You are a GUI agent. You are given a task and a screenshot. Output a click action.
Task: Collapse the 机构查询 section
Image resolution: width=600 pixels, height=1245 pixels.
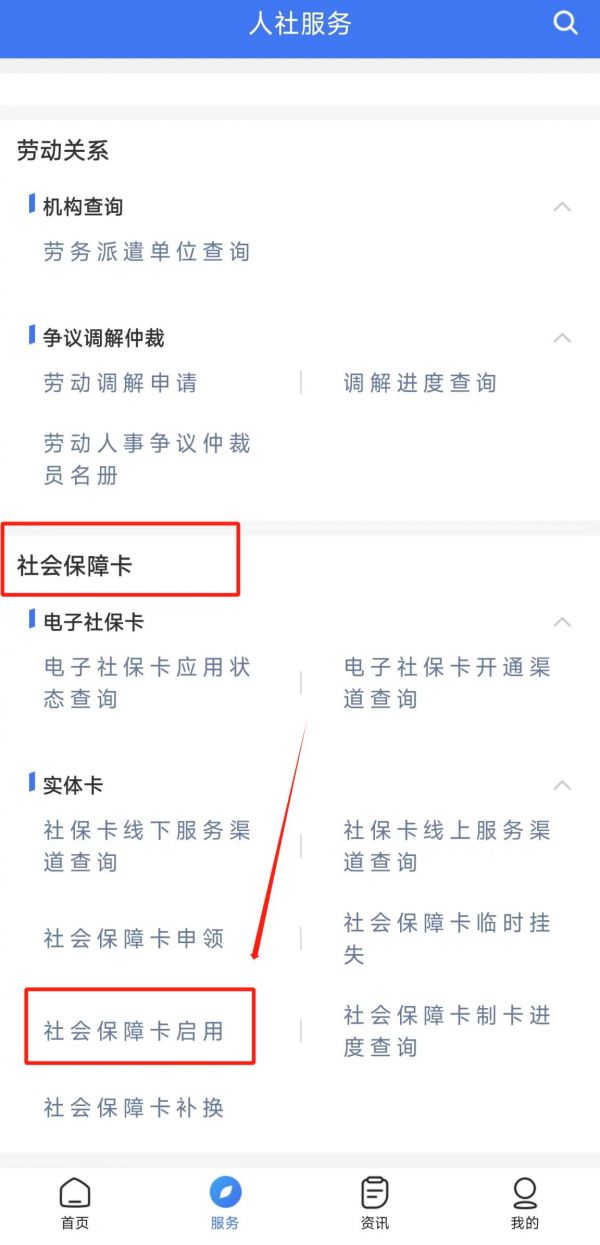click(x=562, y=207)
